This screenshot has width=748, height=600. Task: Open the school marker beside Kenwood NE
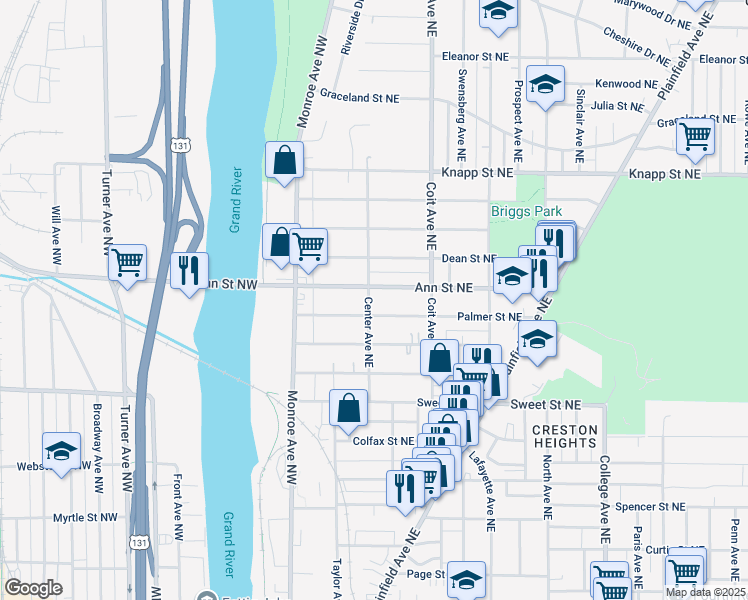[x=545, y=88]
